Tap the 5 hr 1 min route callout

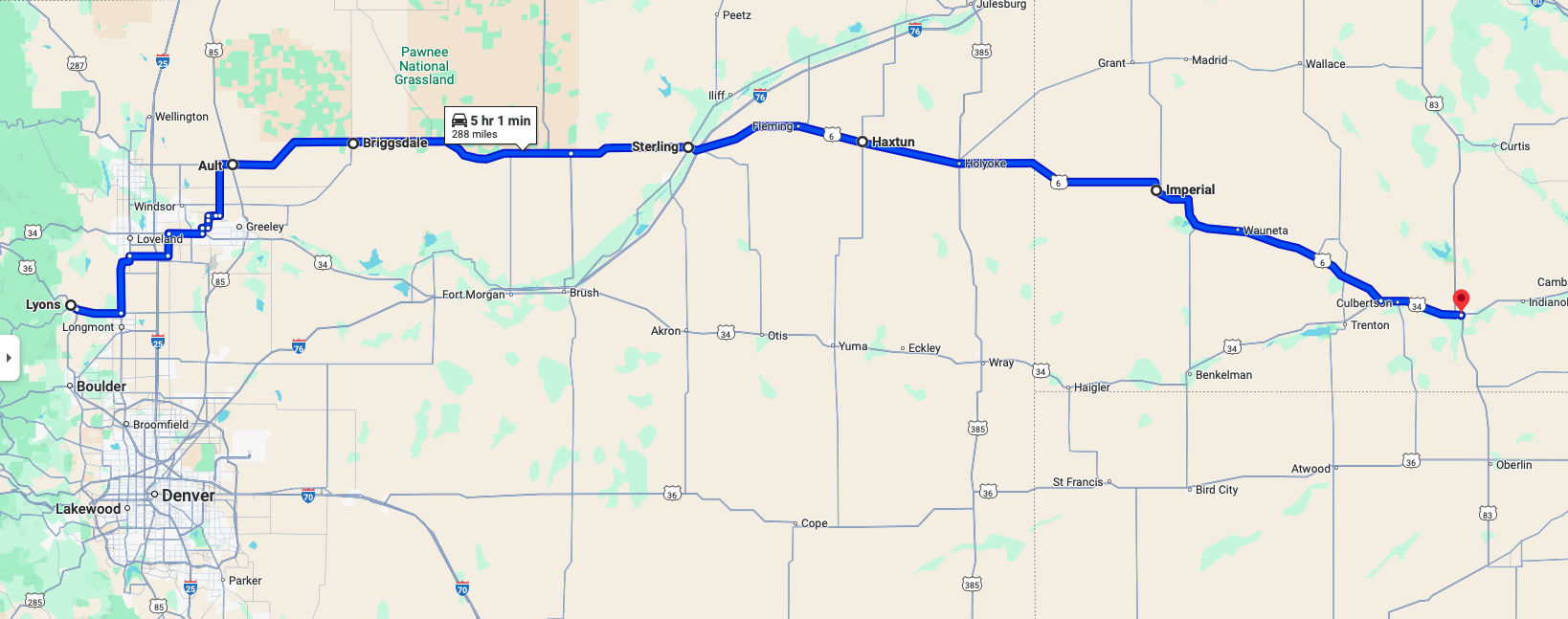pyautogui.click(x=490, y=126)
